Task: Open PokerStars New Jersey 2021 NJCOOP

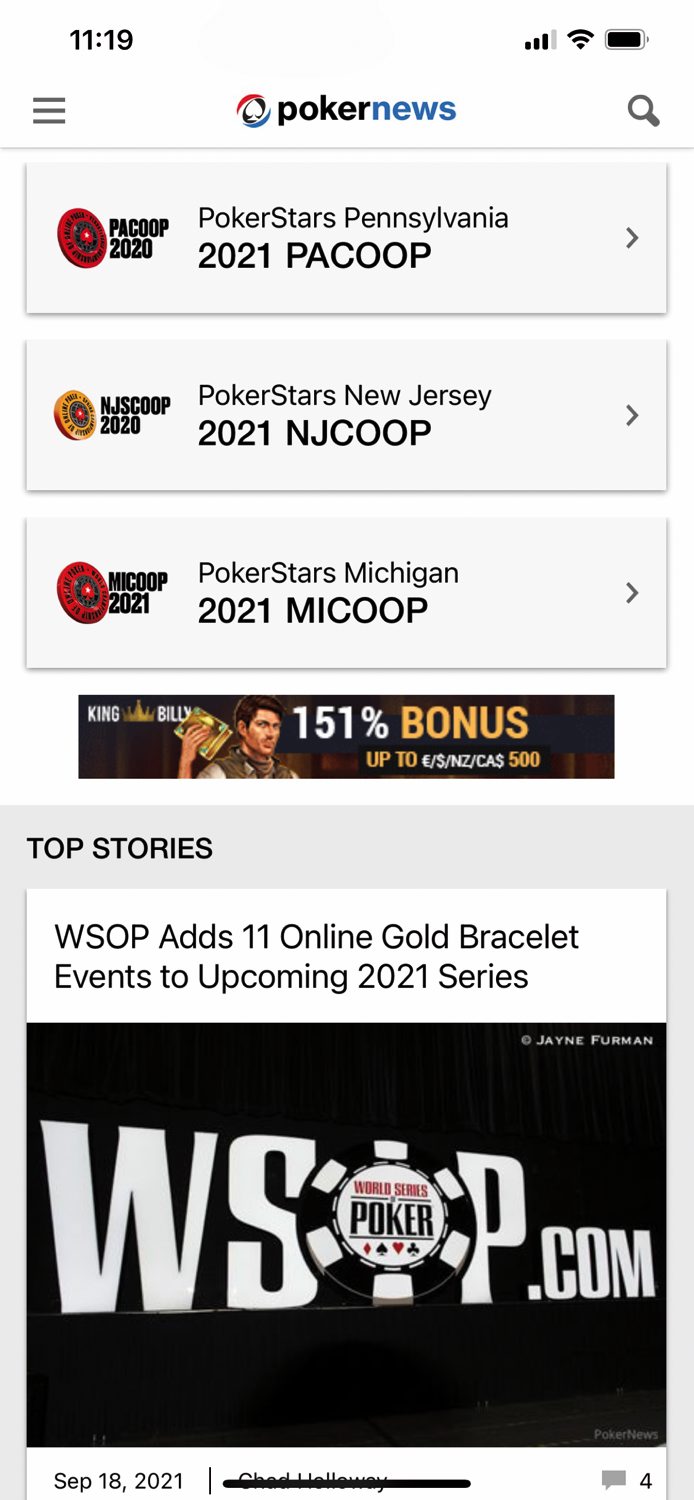Action: coord(346,415)
